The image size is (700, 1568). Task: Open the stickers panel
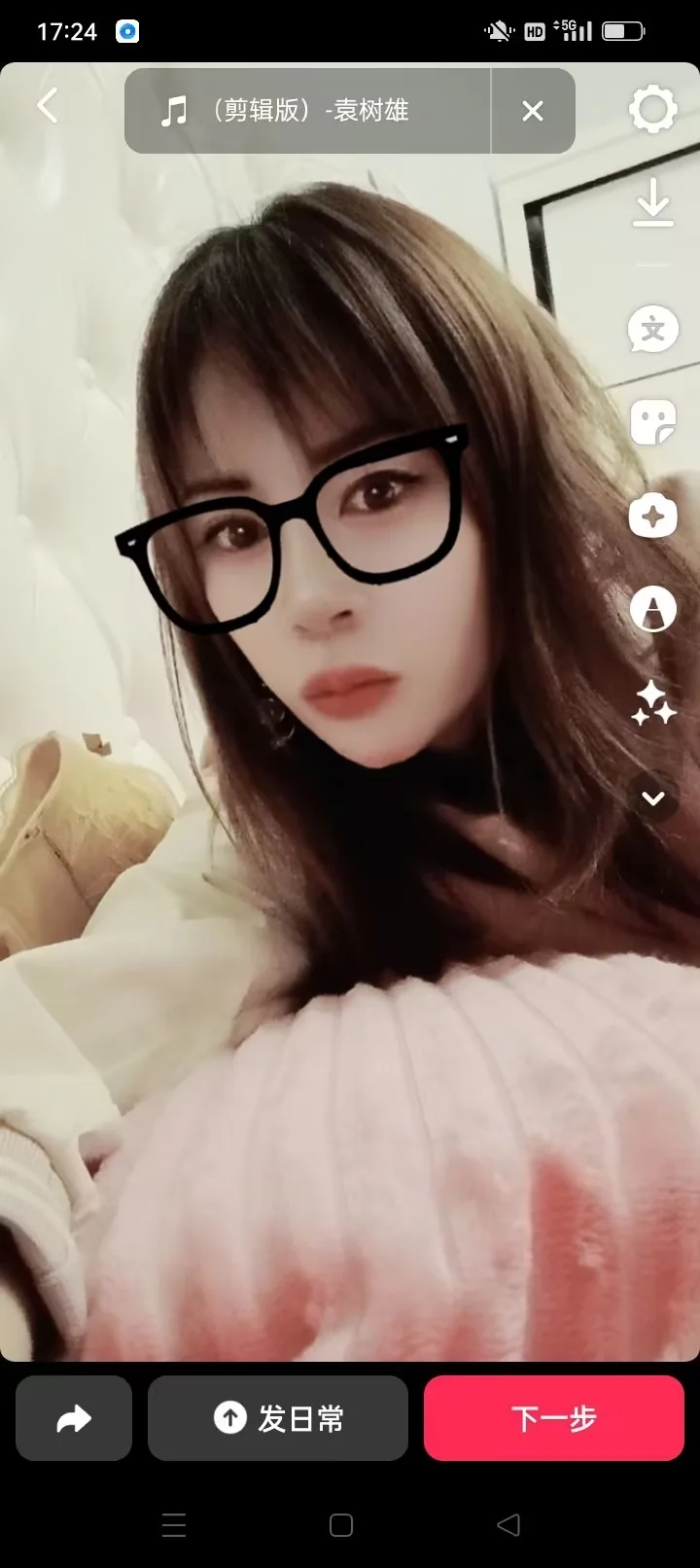coord(652,422)
